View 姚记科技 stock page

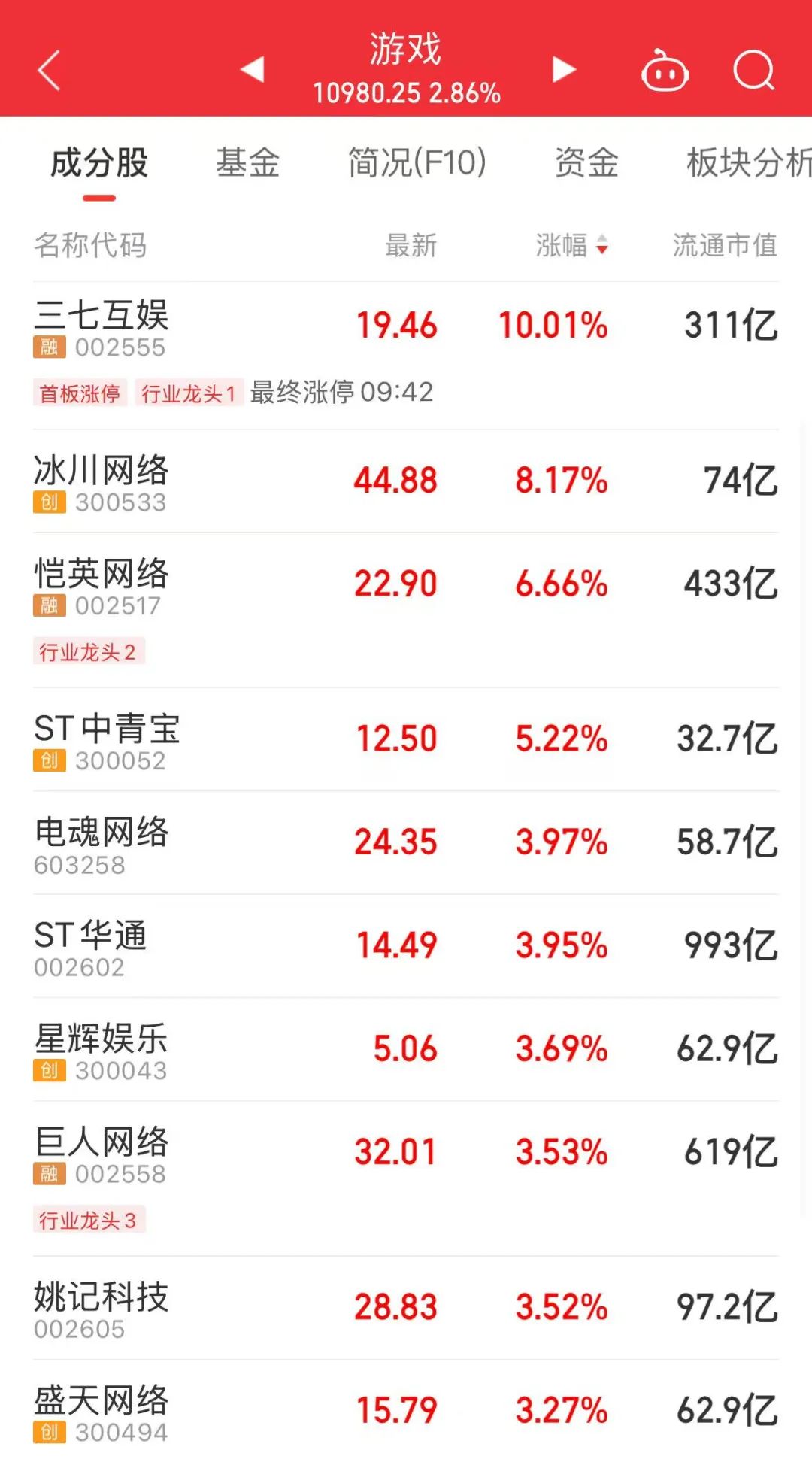[x=101, y=1297]
